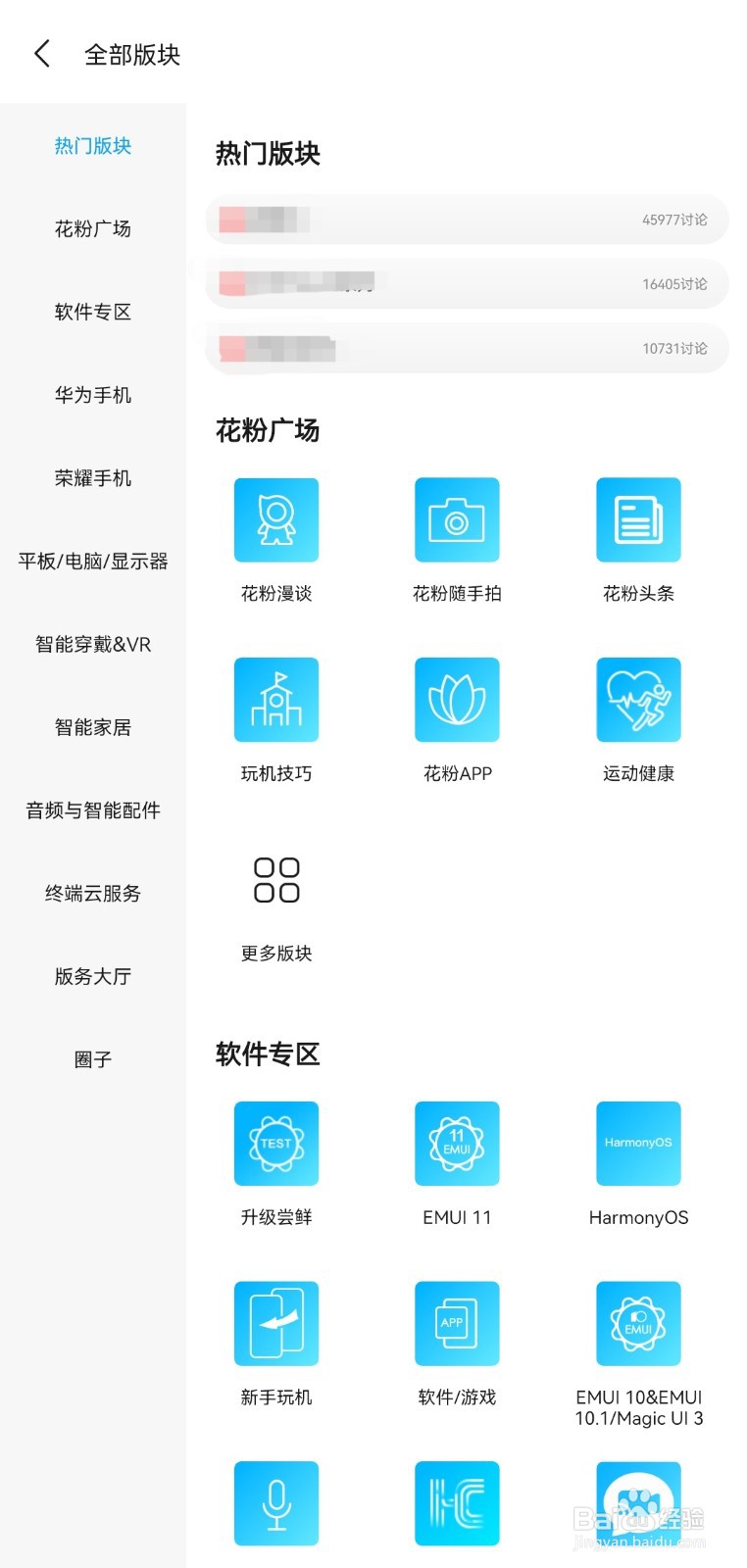Select 终端云服务 in the sidebar
747x1568 pixels.
[92, 893]
